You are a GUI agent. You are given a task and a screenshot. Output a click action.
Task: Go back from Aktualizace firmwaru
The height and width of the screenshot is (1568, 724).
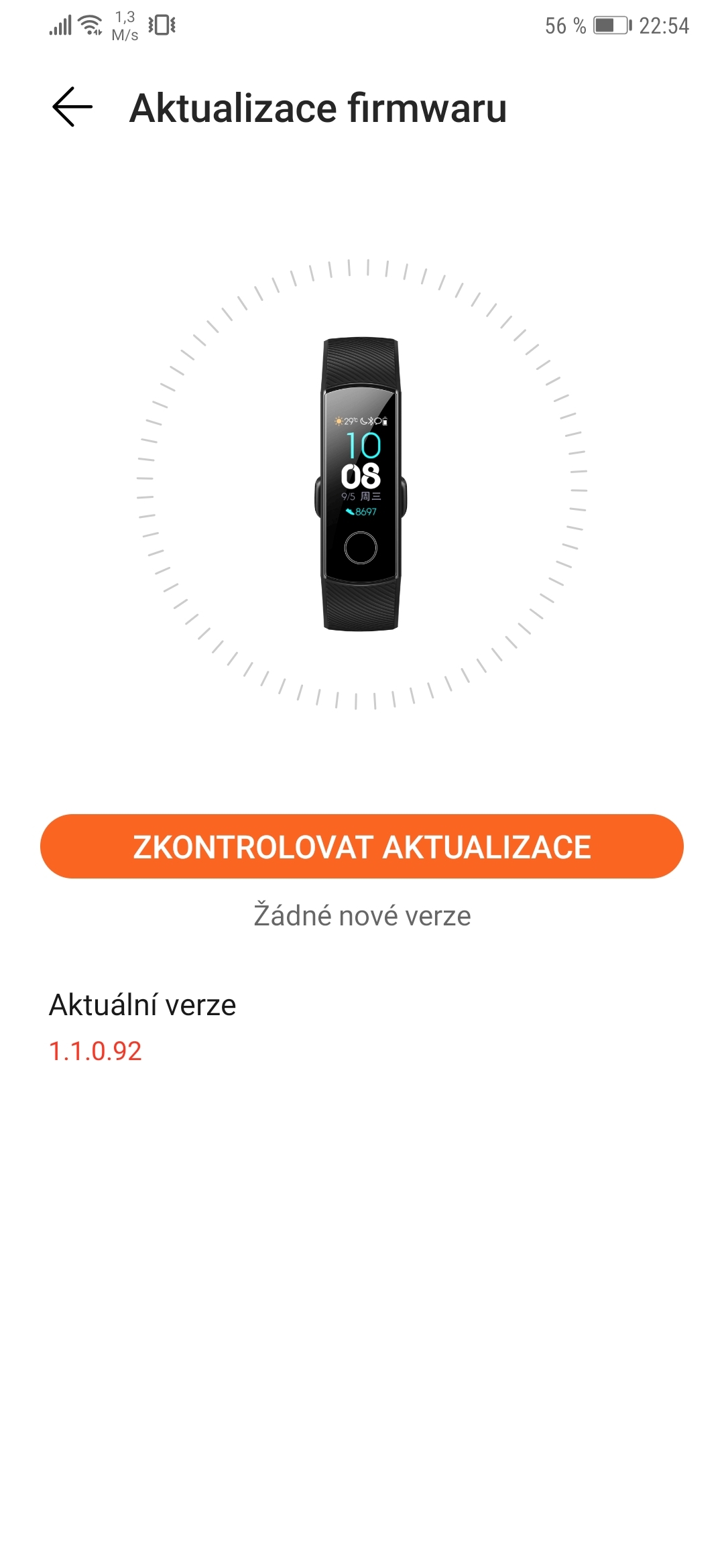pos(72,107)
